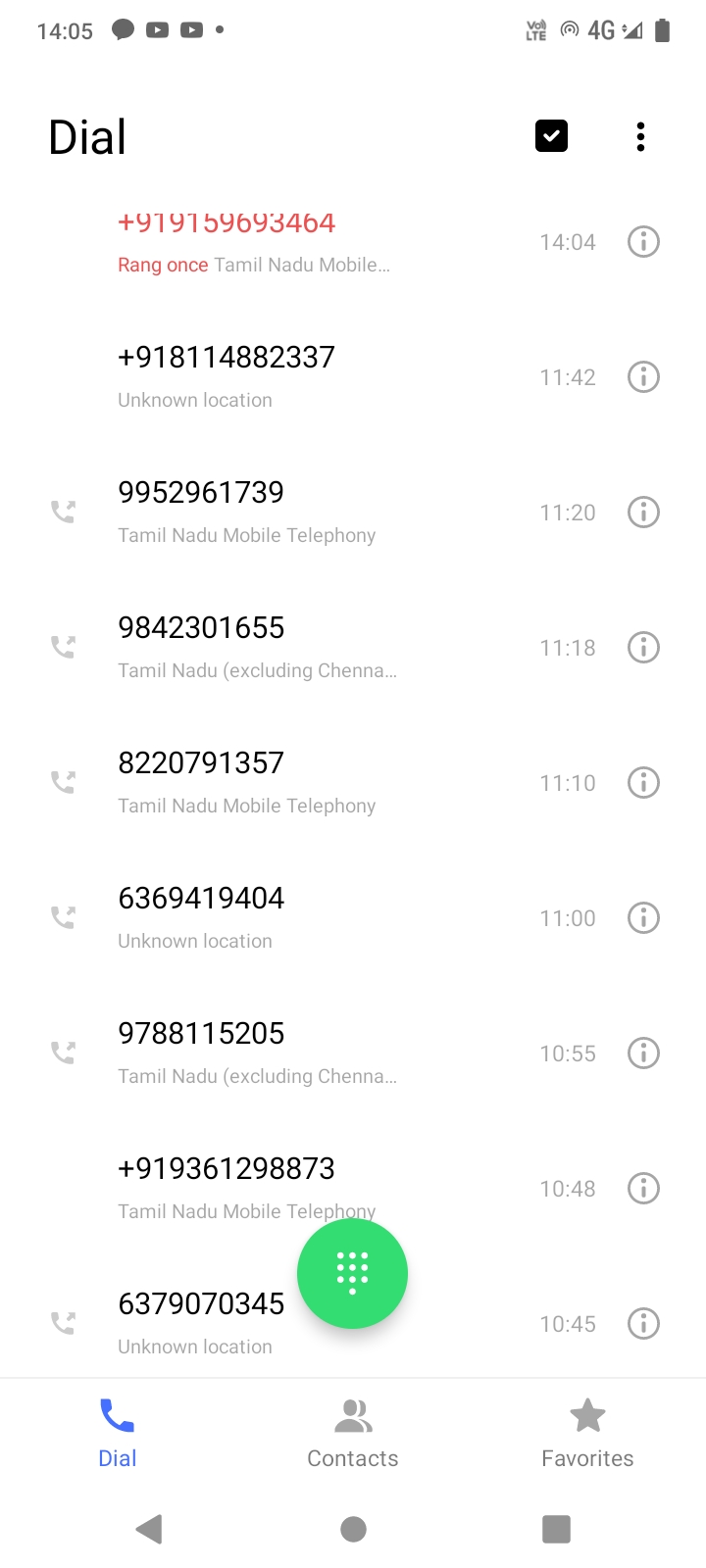The width and height of the screenshot is (706, 1568).
Task: Return to the home screen
Action: 353,1529
